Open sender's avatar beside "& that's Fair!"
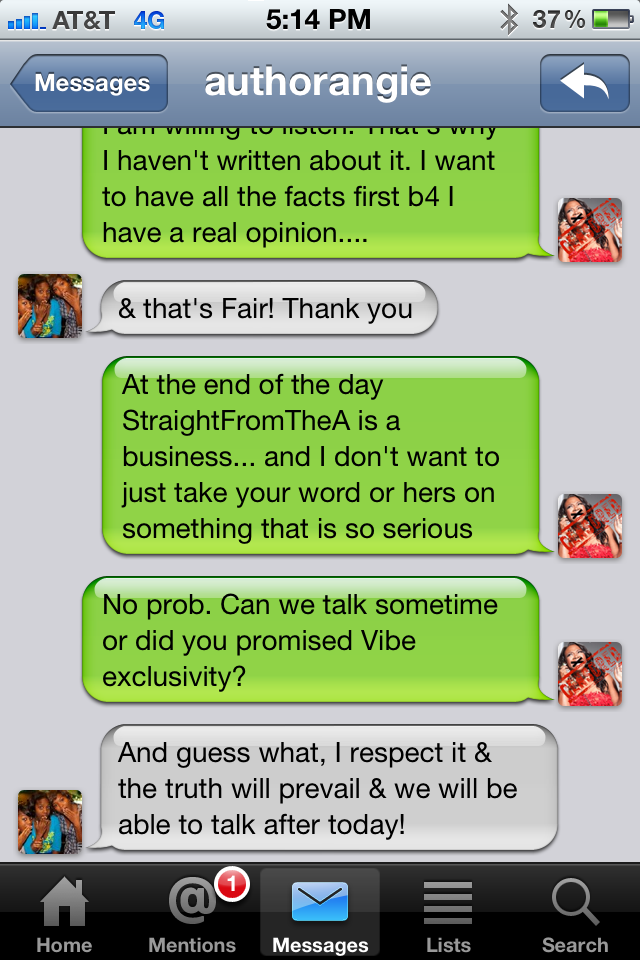The width and height of the screenshot is (640, 960). coord(50,306)
